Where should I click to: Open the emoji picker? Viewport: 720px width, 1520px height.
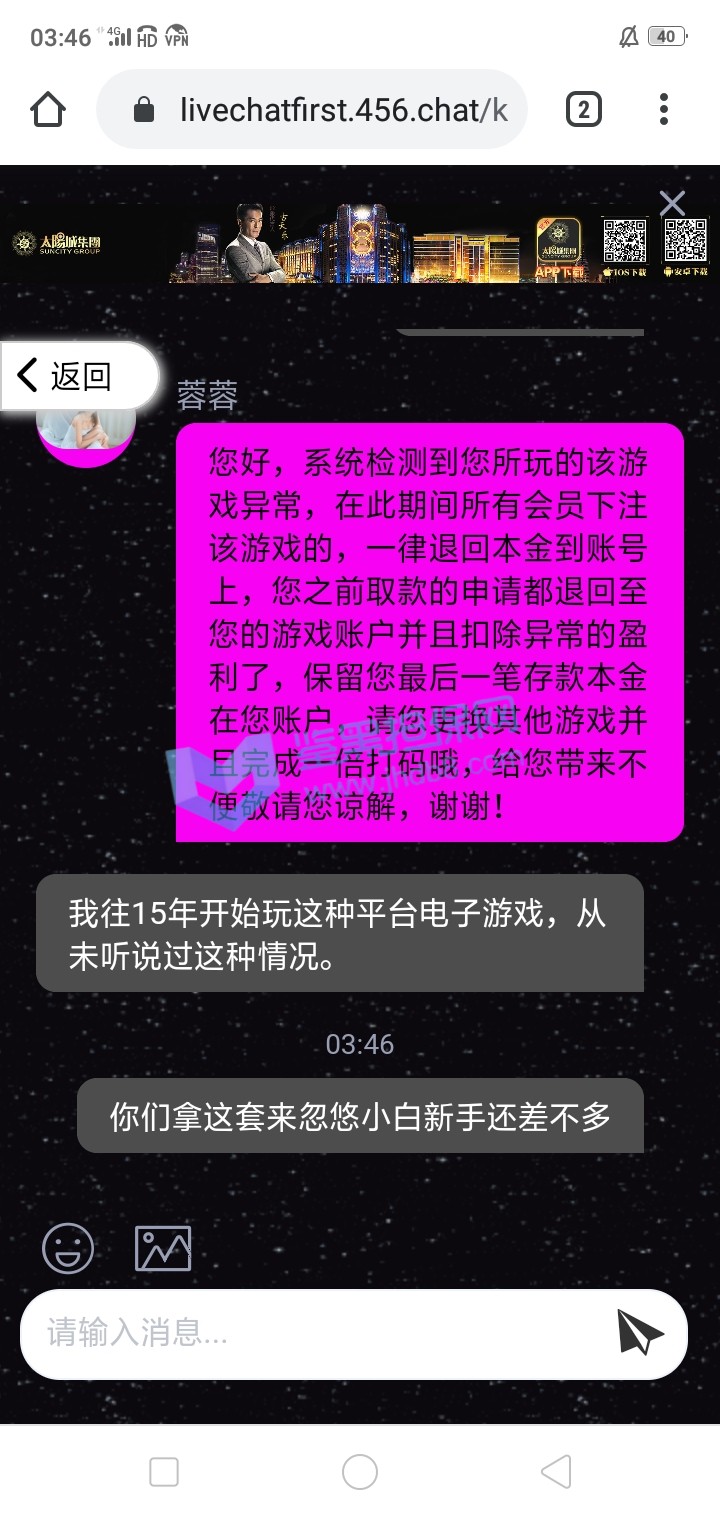pyautogui.click(x=68, y=1248)
